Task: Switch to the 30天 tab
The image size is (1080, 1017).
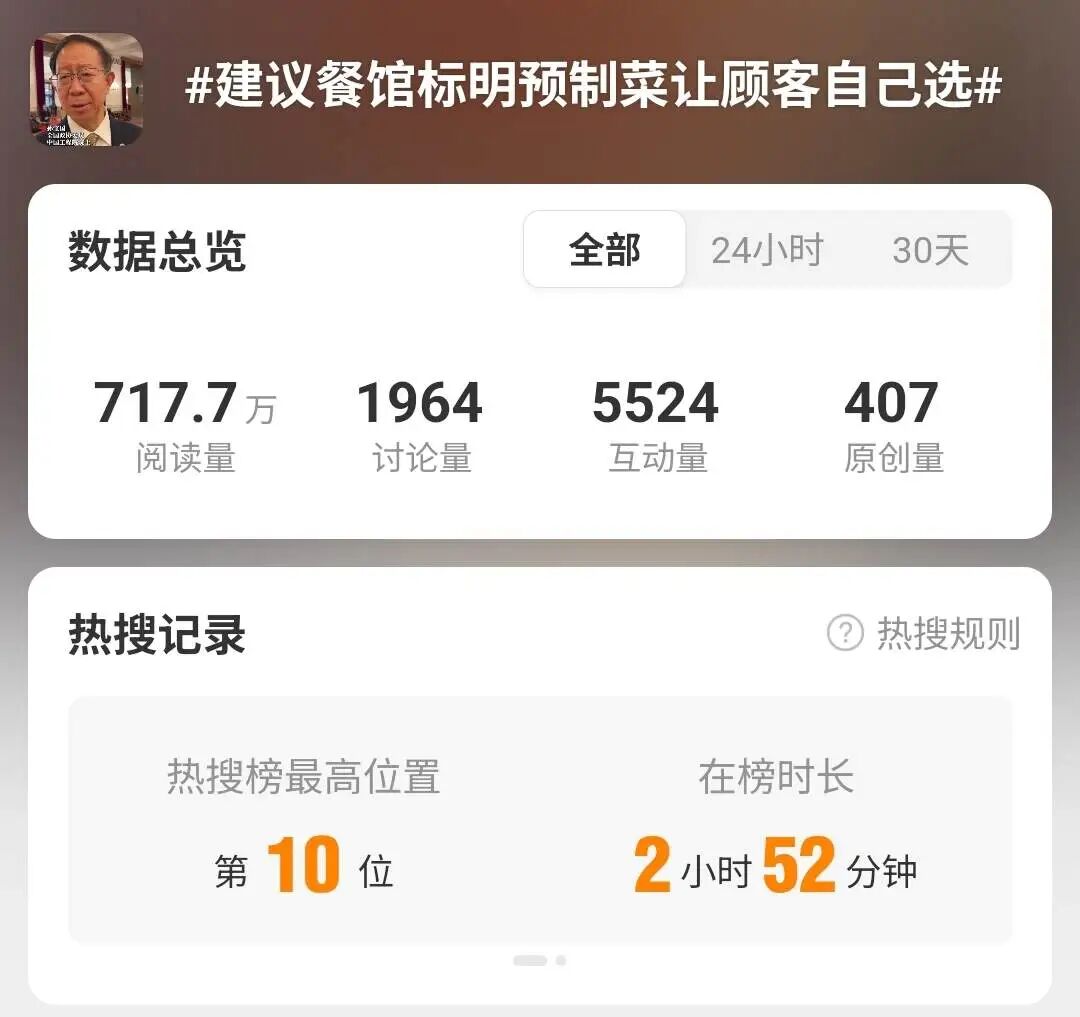Action: coord(930,250)
